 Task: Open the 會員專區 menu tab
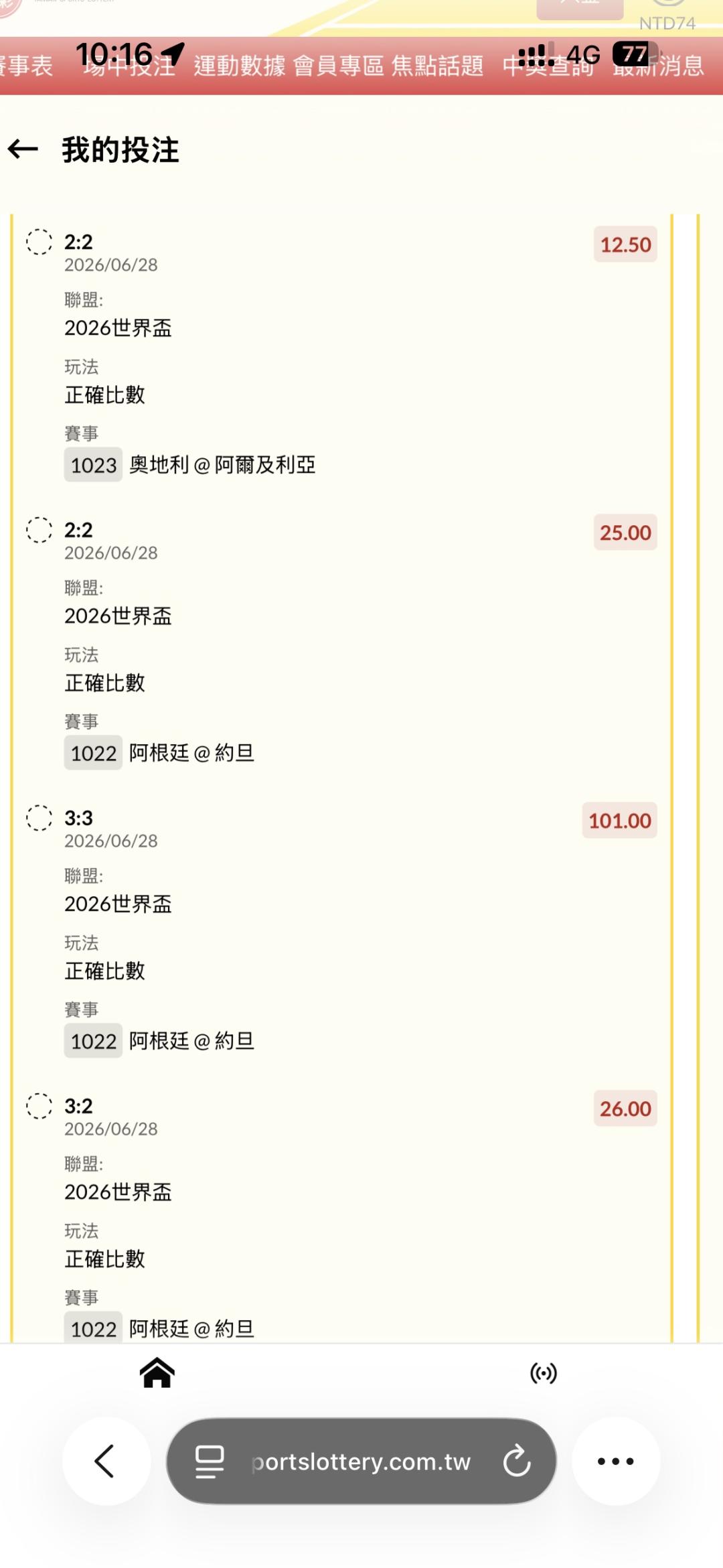[x=338, y=66]
